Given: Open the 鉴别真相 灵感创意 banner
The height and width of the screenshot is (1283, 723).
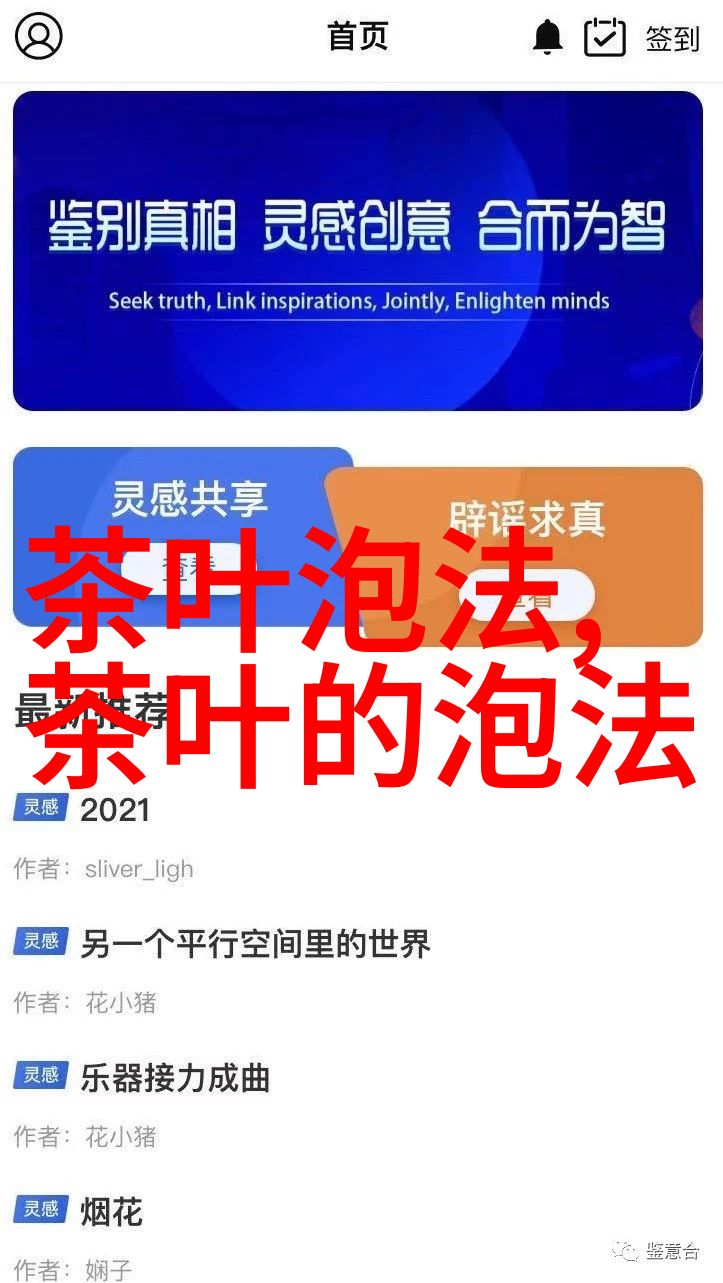Looking at the screenshot, I should click(357, 251).
